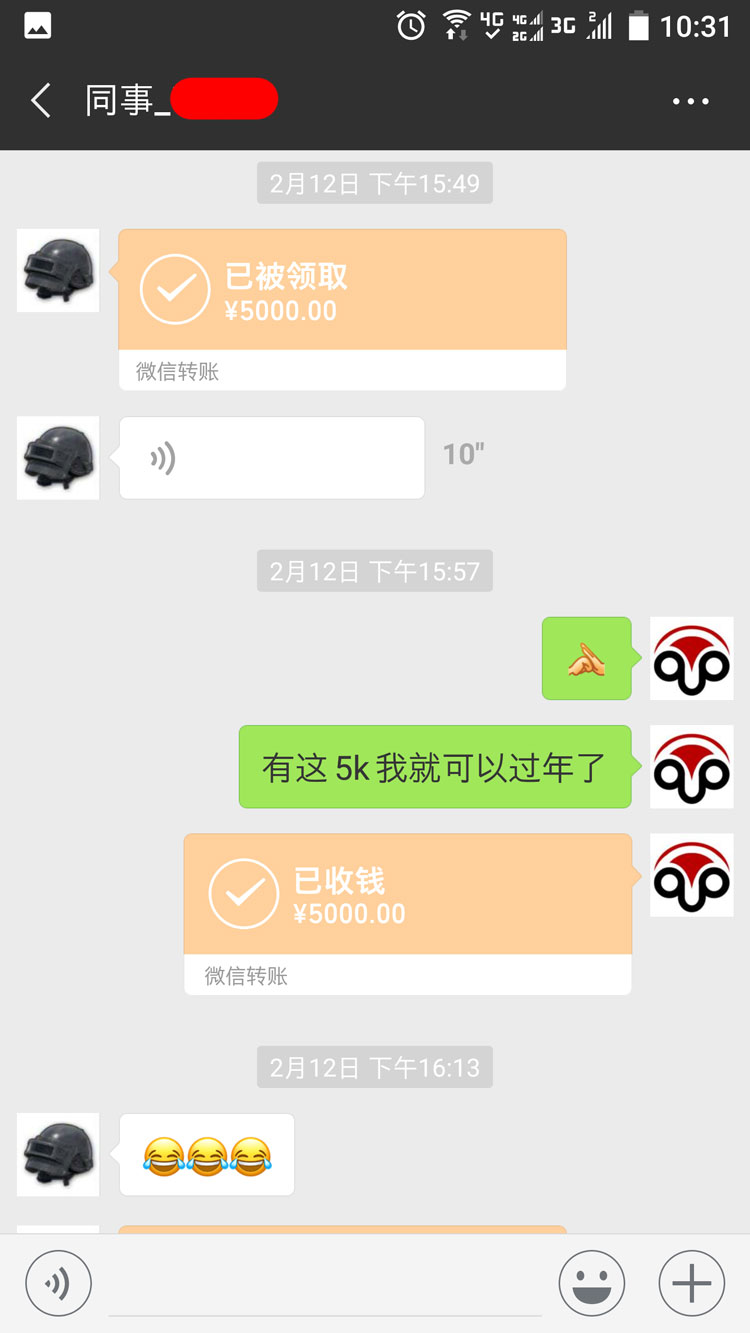Open the plus attachments menu
The image size is (750, 1333).
click(x=691, y=1283)
